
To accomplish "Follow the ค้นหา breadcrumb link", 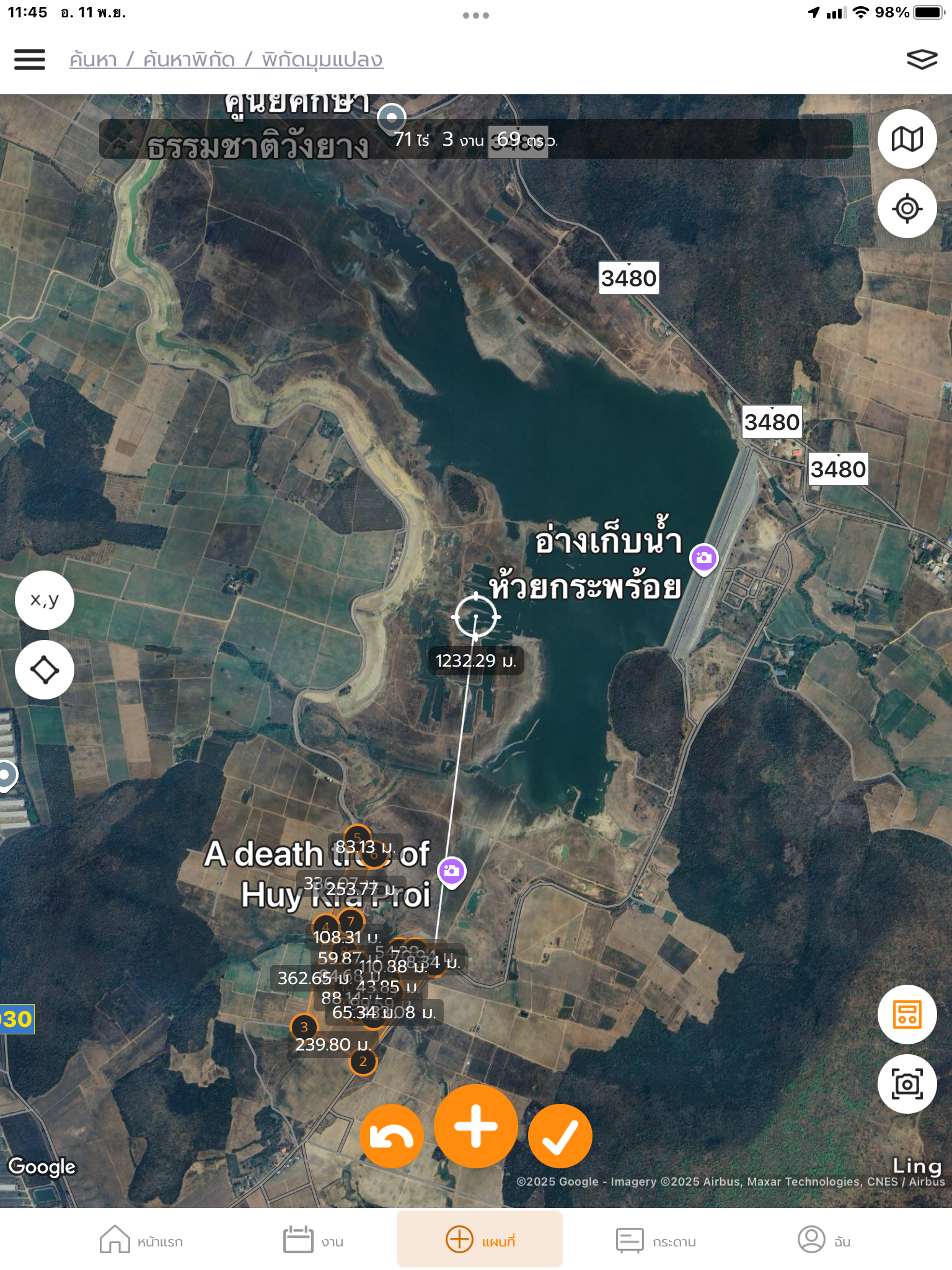I will [93, 60].
